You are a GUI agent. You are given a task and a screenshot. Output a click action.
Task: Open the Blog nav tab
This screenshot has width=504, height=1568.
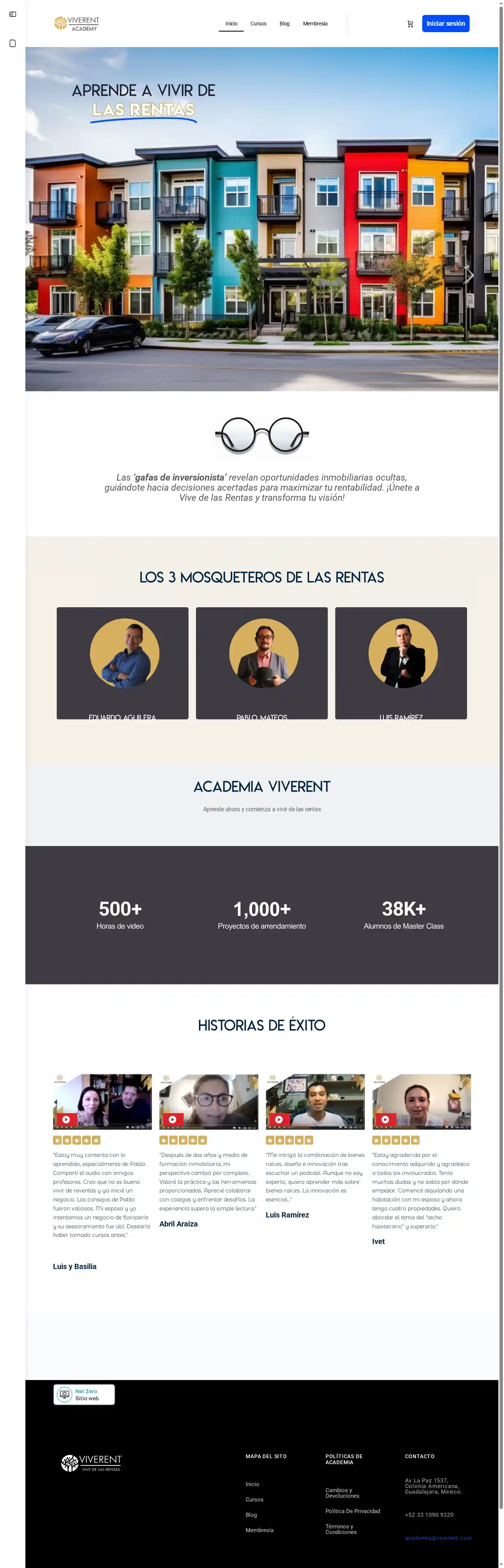pos(284,24)
